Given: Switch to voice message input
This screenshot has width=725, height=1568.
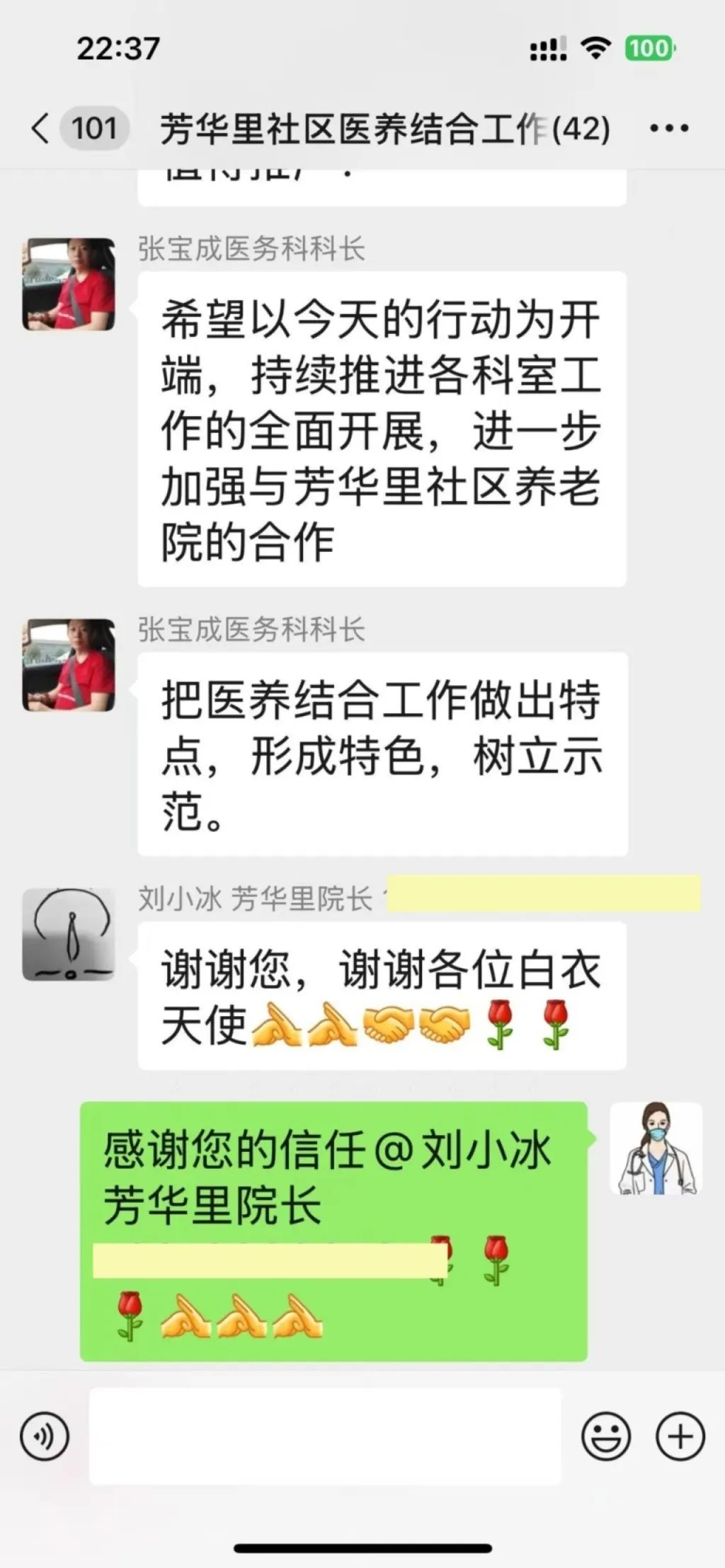Looking at the screenshot, I should coord(45,1436).
